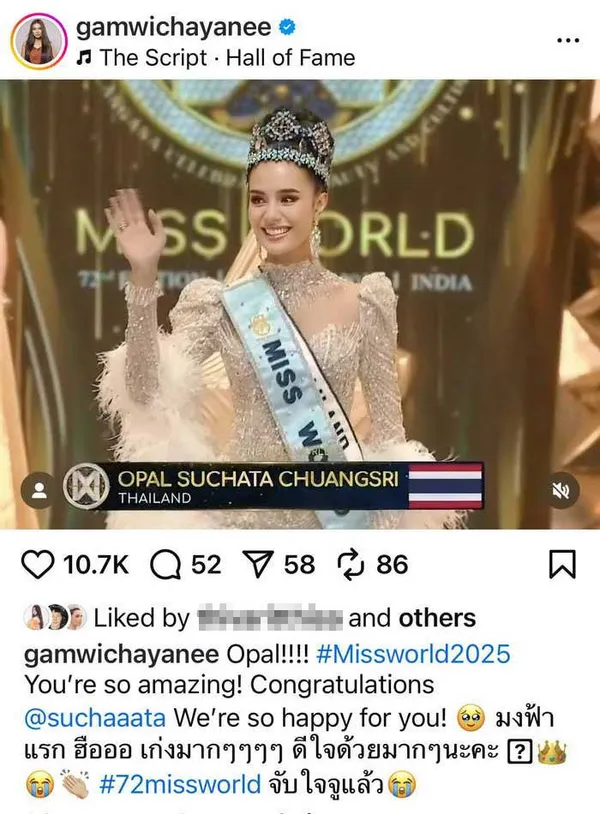Share this post via send icon
600x814 pixels.
click(260, 565)
